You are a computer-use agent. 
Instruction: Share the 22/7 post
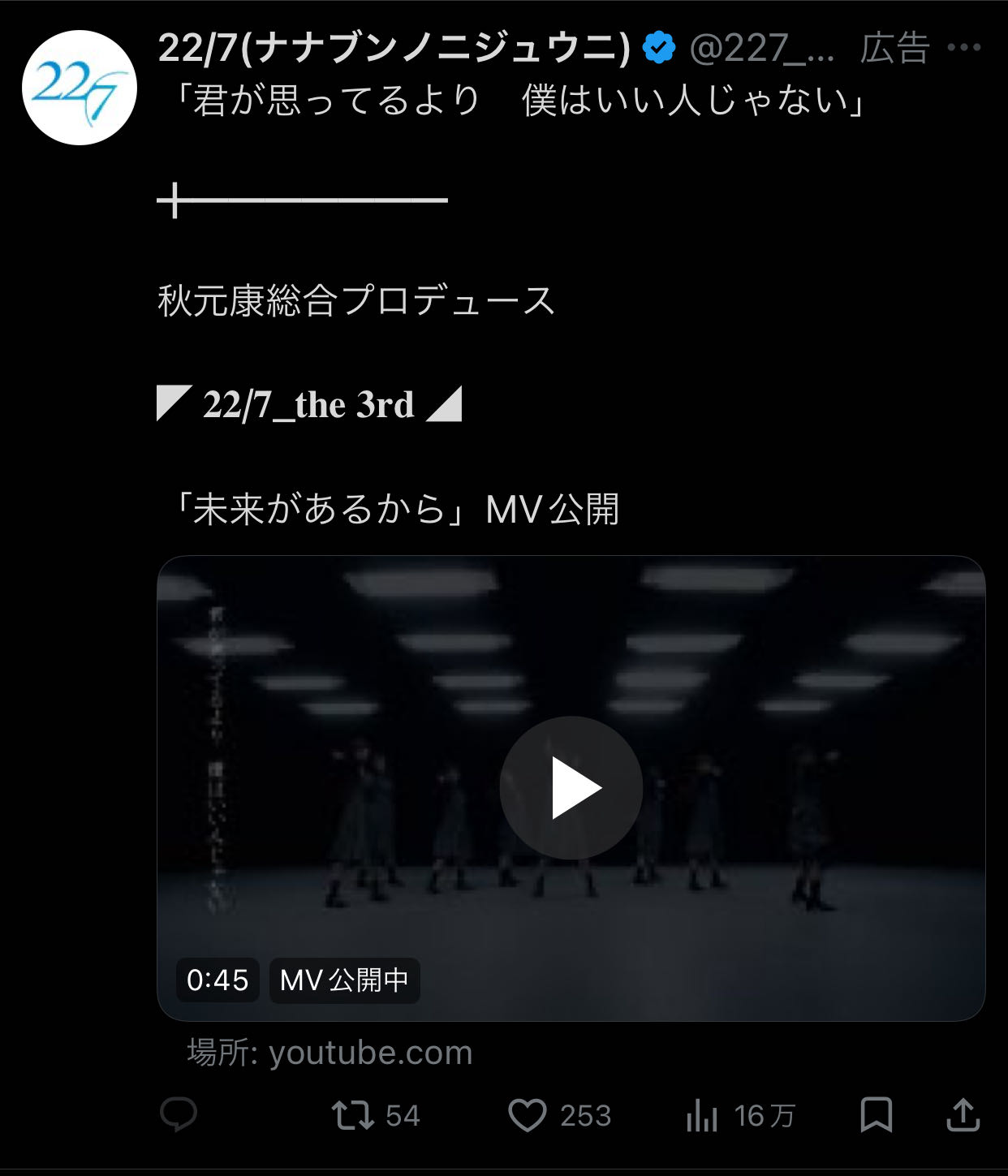[x=963, y=1114]
